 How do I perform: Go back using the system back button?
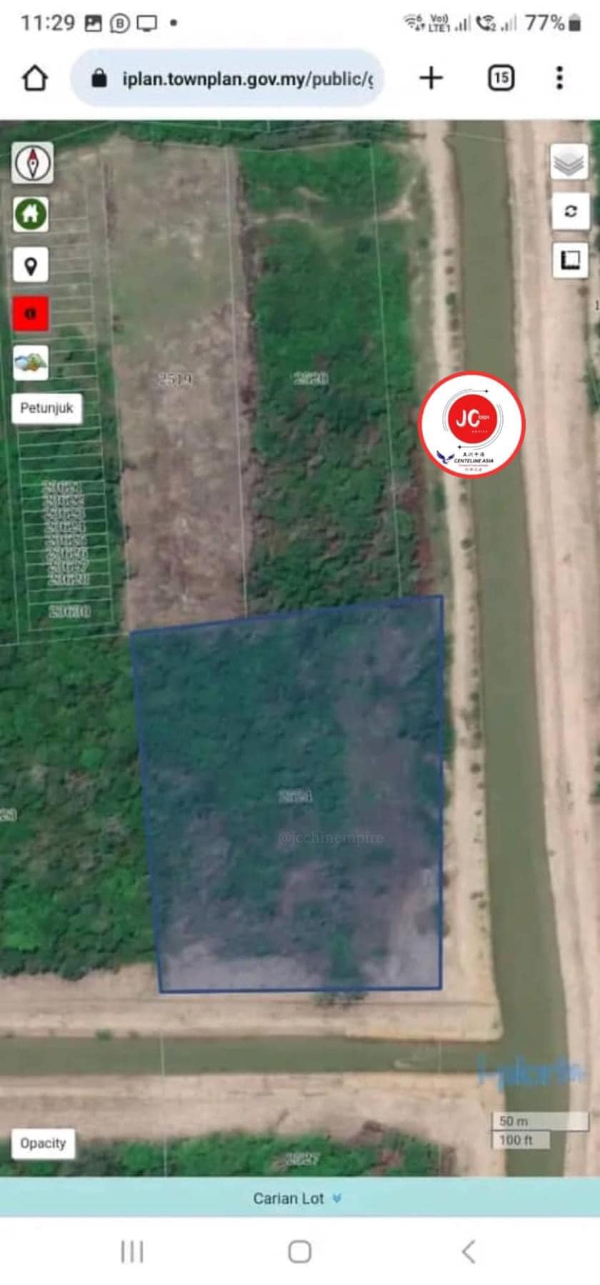[x=467, y=1251]
